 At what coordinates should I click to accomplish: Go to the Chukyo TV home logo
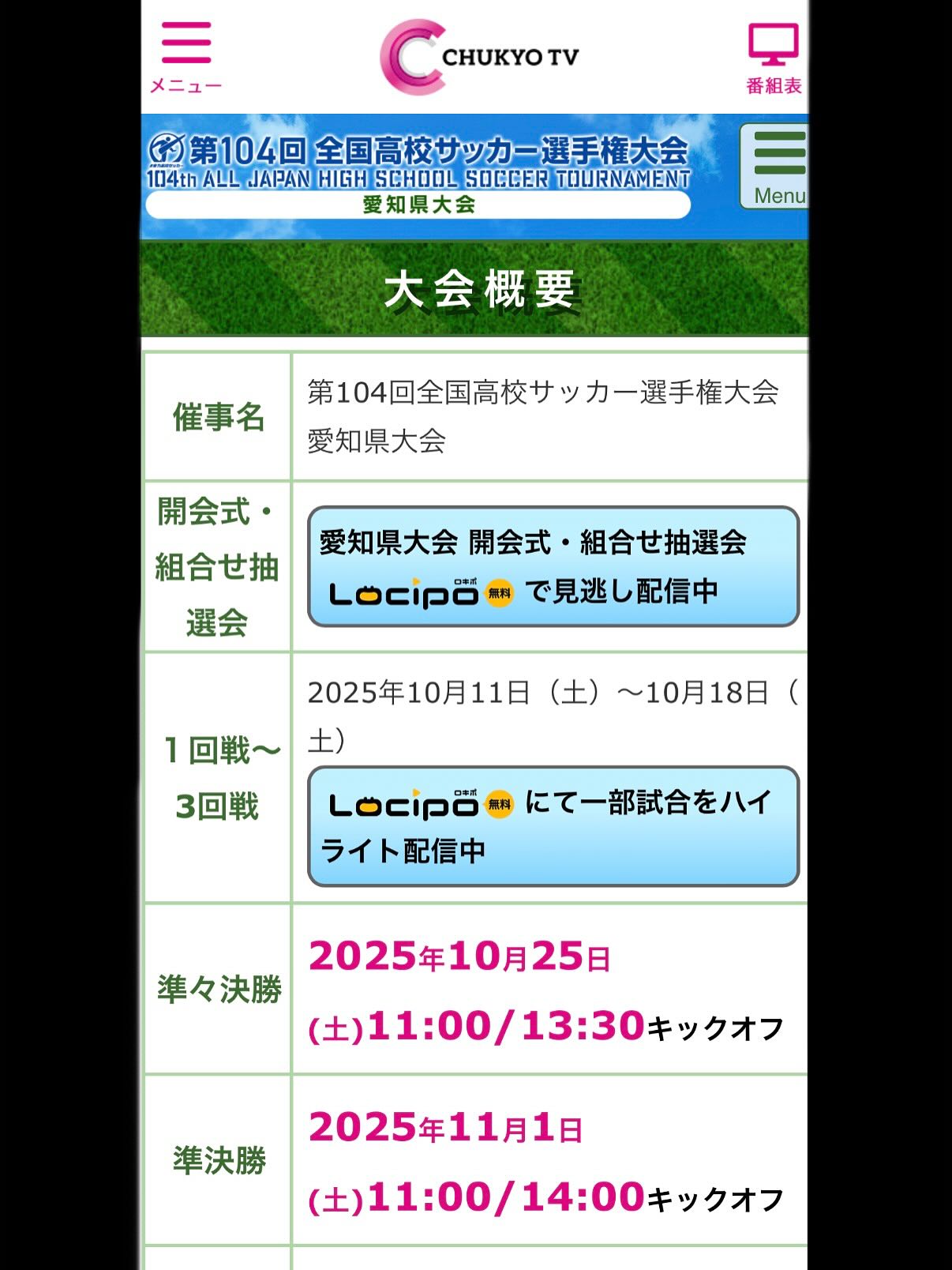point(478,57)
